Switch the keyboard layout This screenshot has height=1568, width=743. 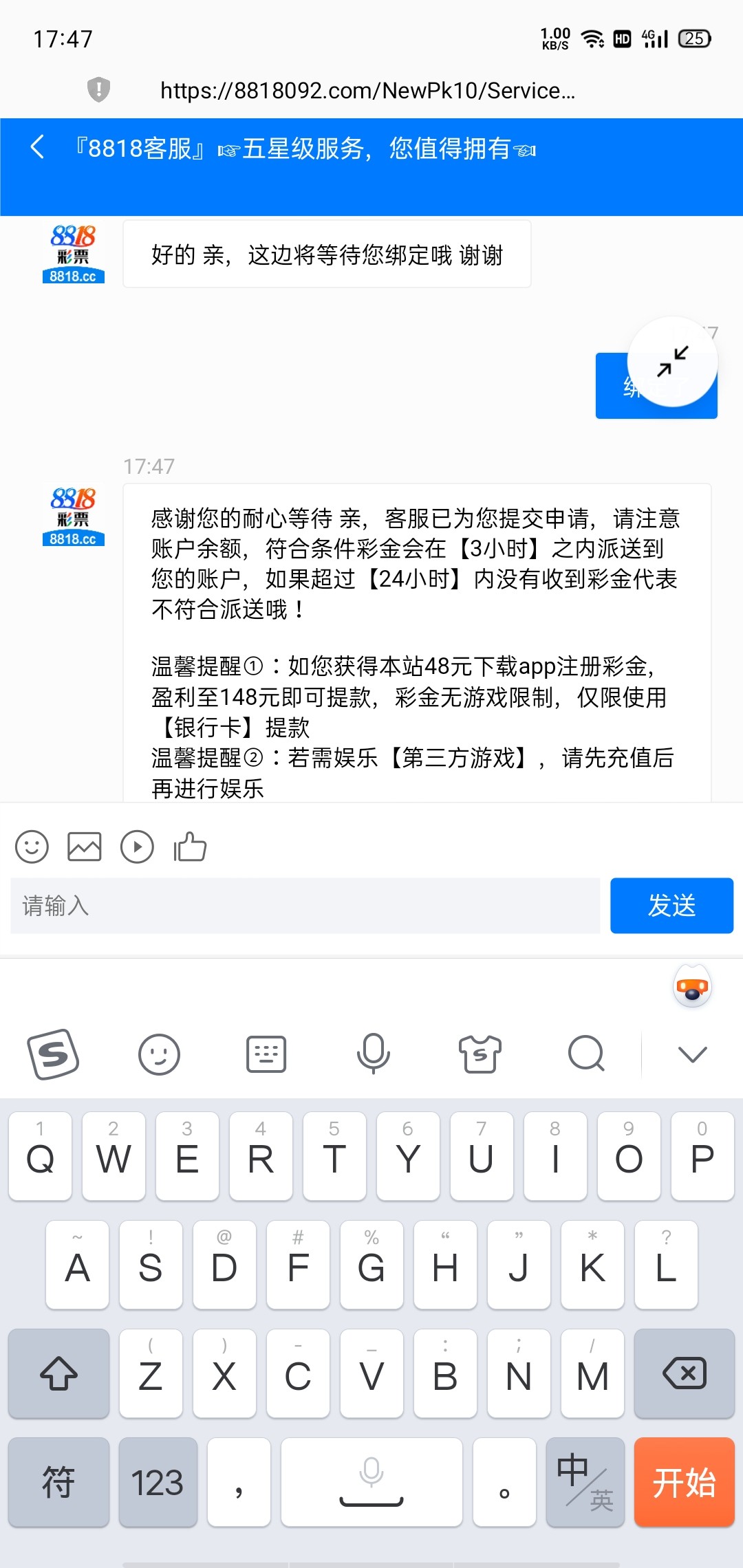coord(266,1054)
